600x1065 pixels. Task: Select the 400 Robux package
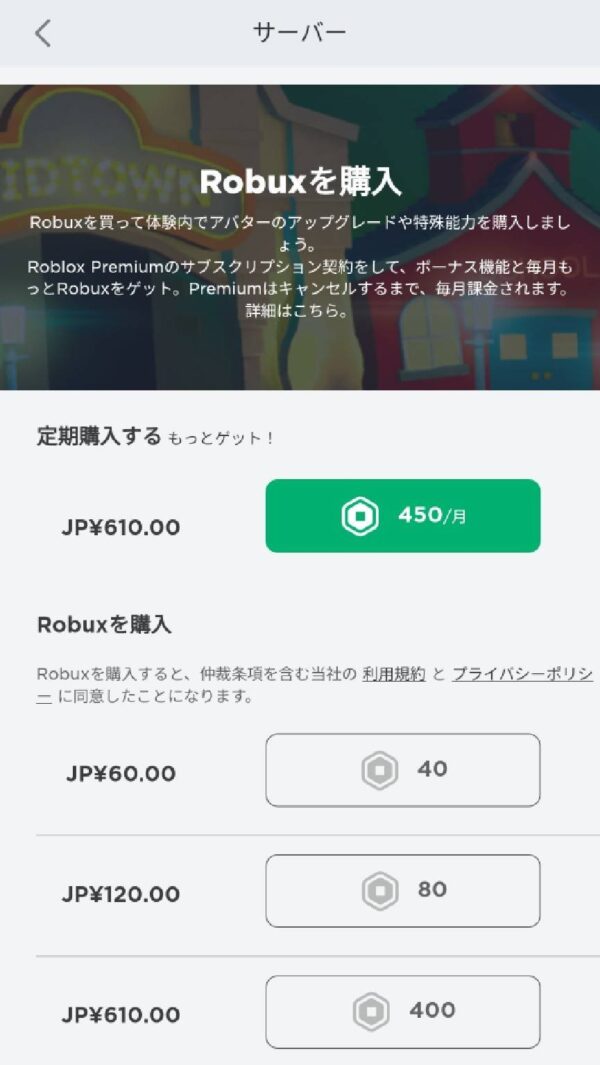(x=402, y=1011)
